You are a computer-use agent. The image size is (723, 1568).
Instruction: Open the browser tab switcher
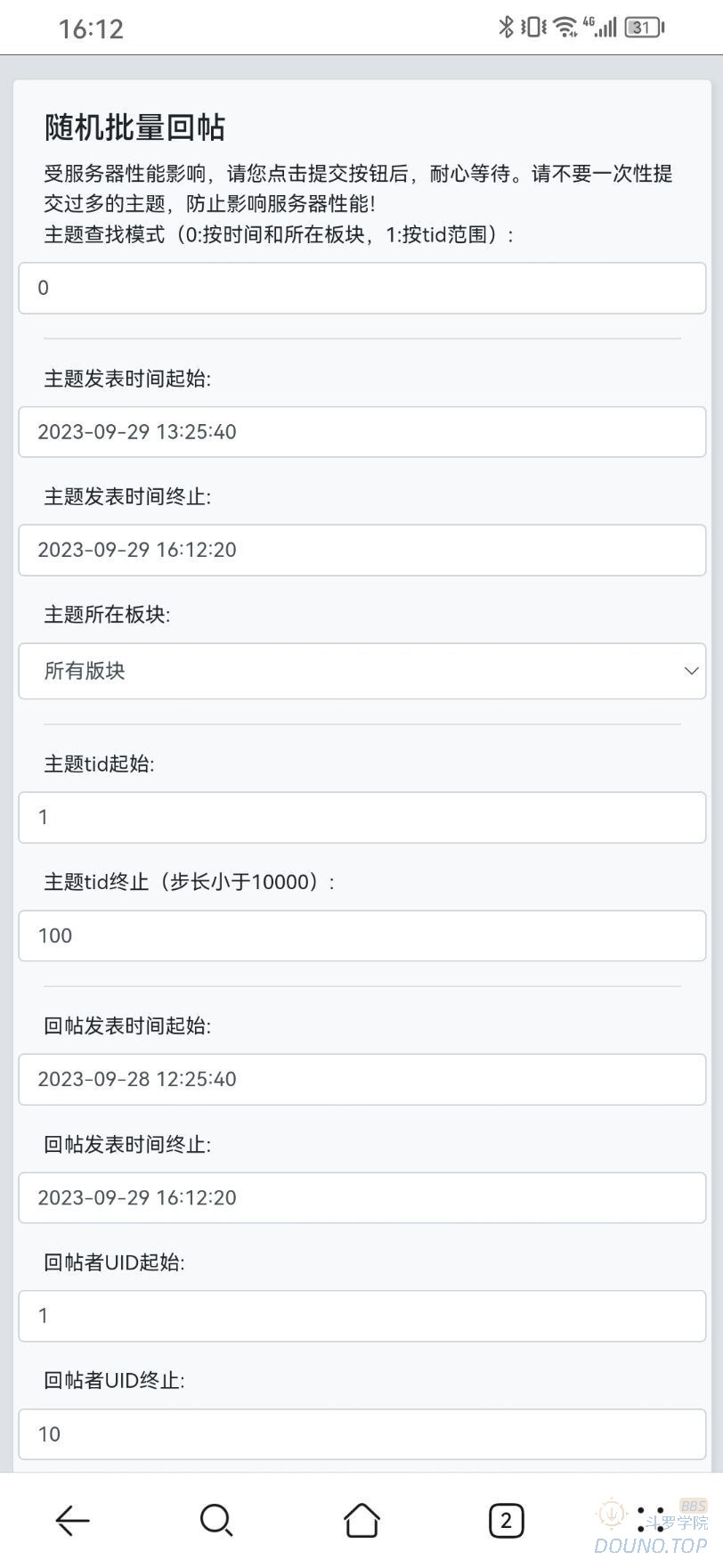(506, 1521)
